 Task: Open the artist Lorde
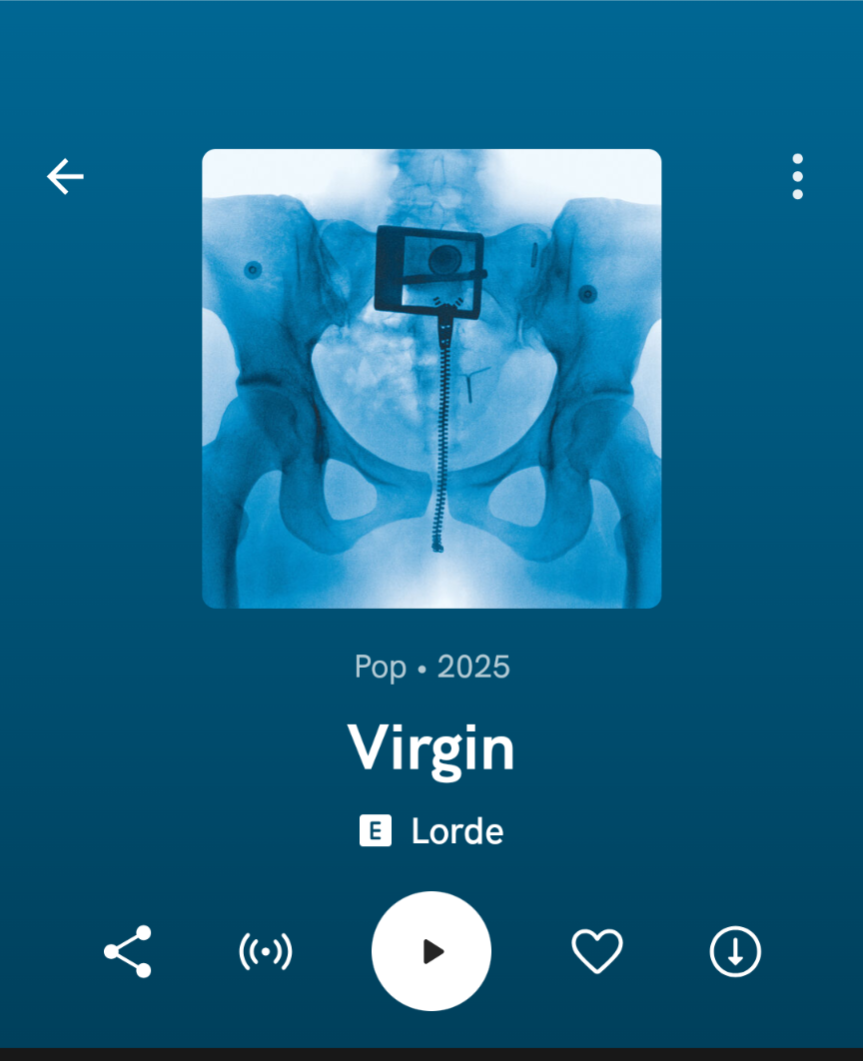pyautogui.click(x=457, y=831)
